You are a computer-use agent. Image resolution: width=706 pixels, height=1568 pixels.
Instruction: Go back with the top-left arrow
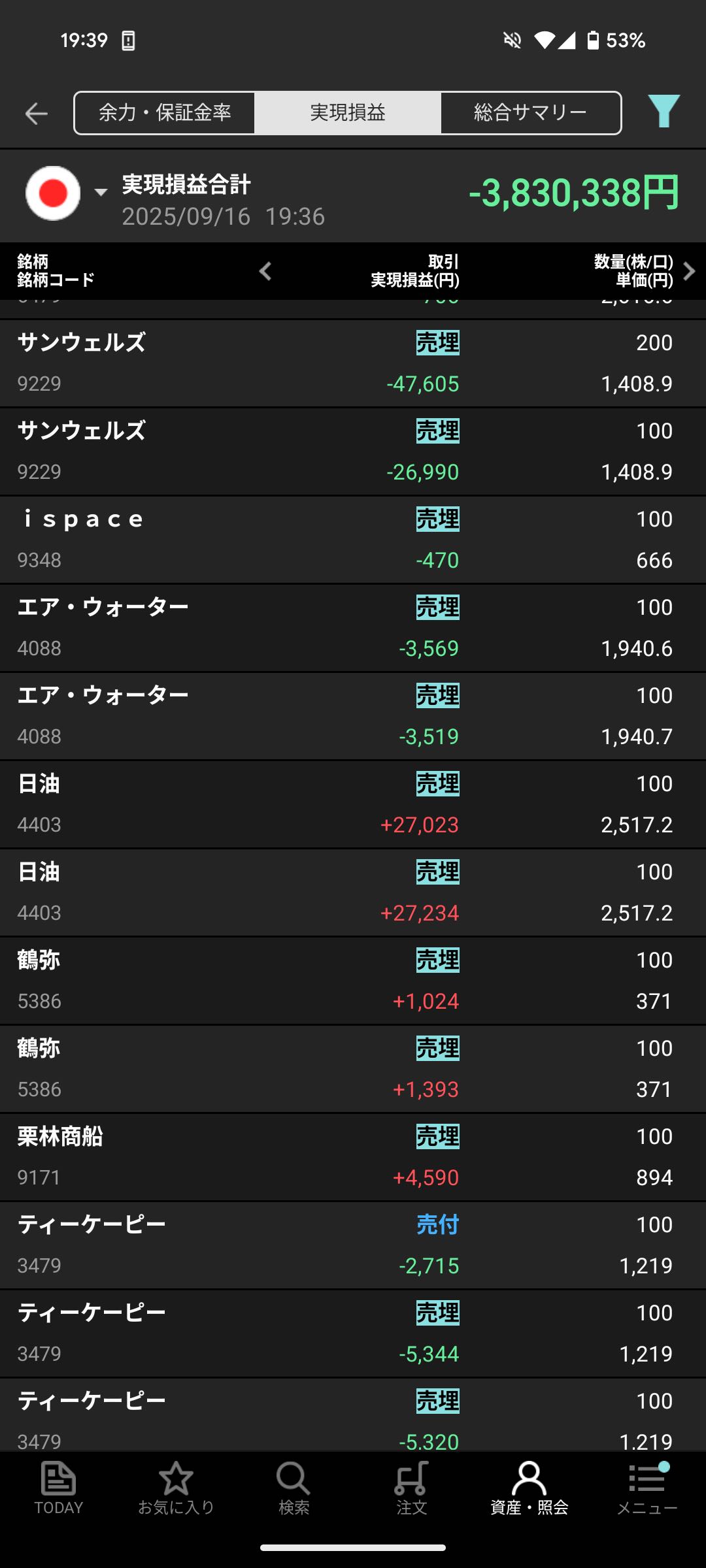pos(37,114)
